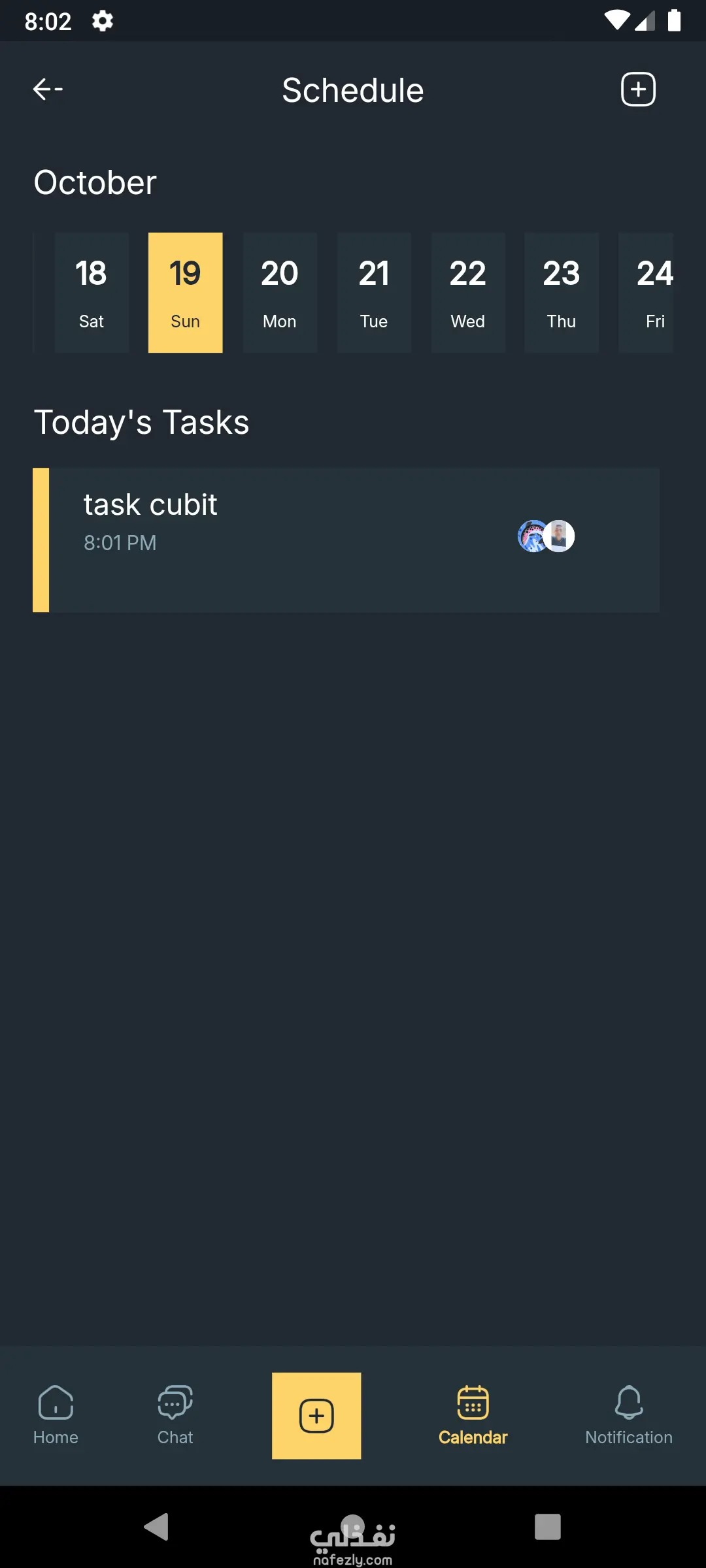This screenshot has width=706, height=1568.
Task: Open the Notification tab
Action: coord(629,1415)
